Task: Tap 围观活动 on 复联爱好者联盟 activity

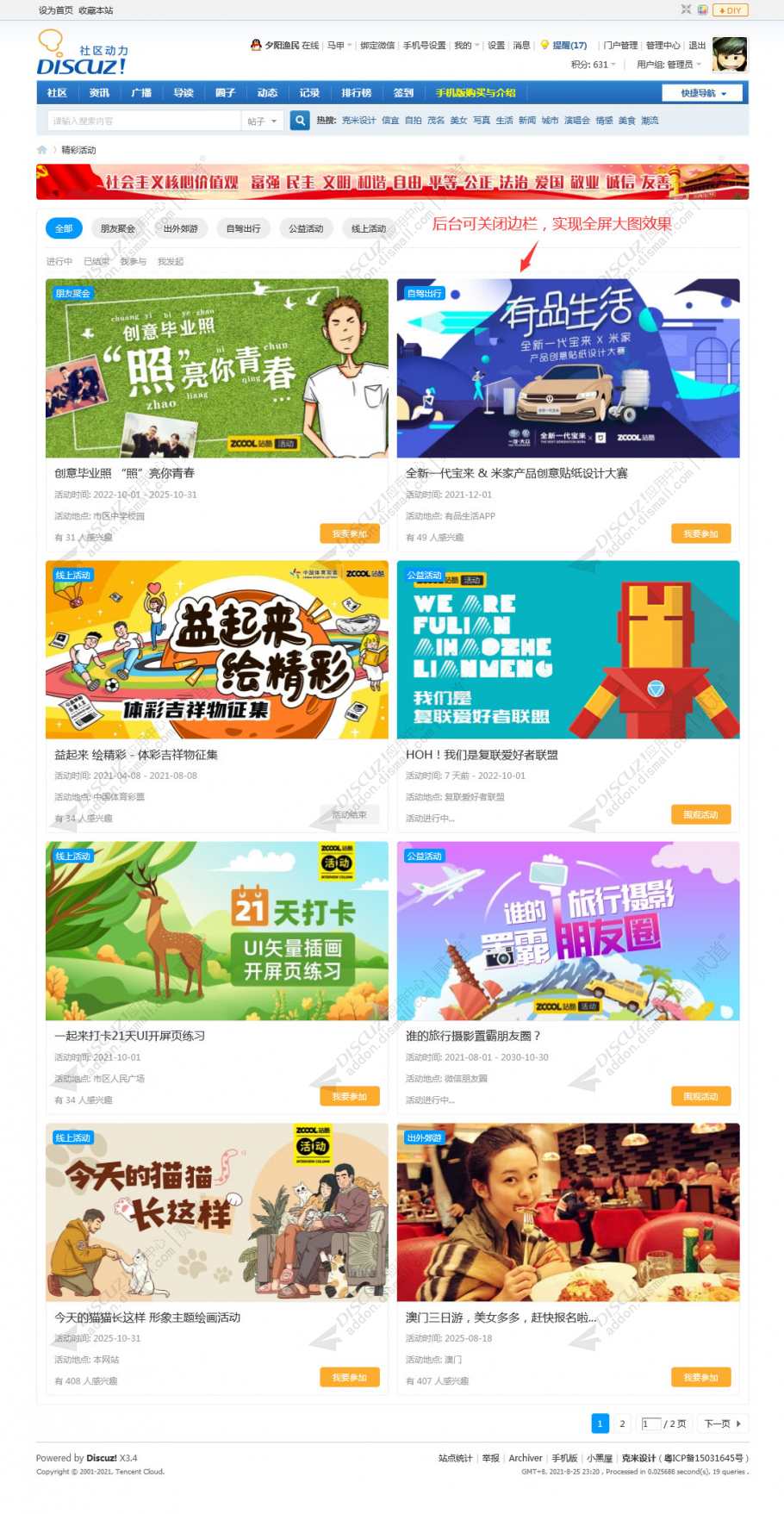Action: coord(700,814)
